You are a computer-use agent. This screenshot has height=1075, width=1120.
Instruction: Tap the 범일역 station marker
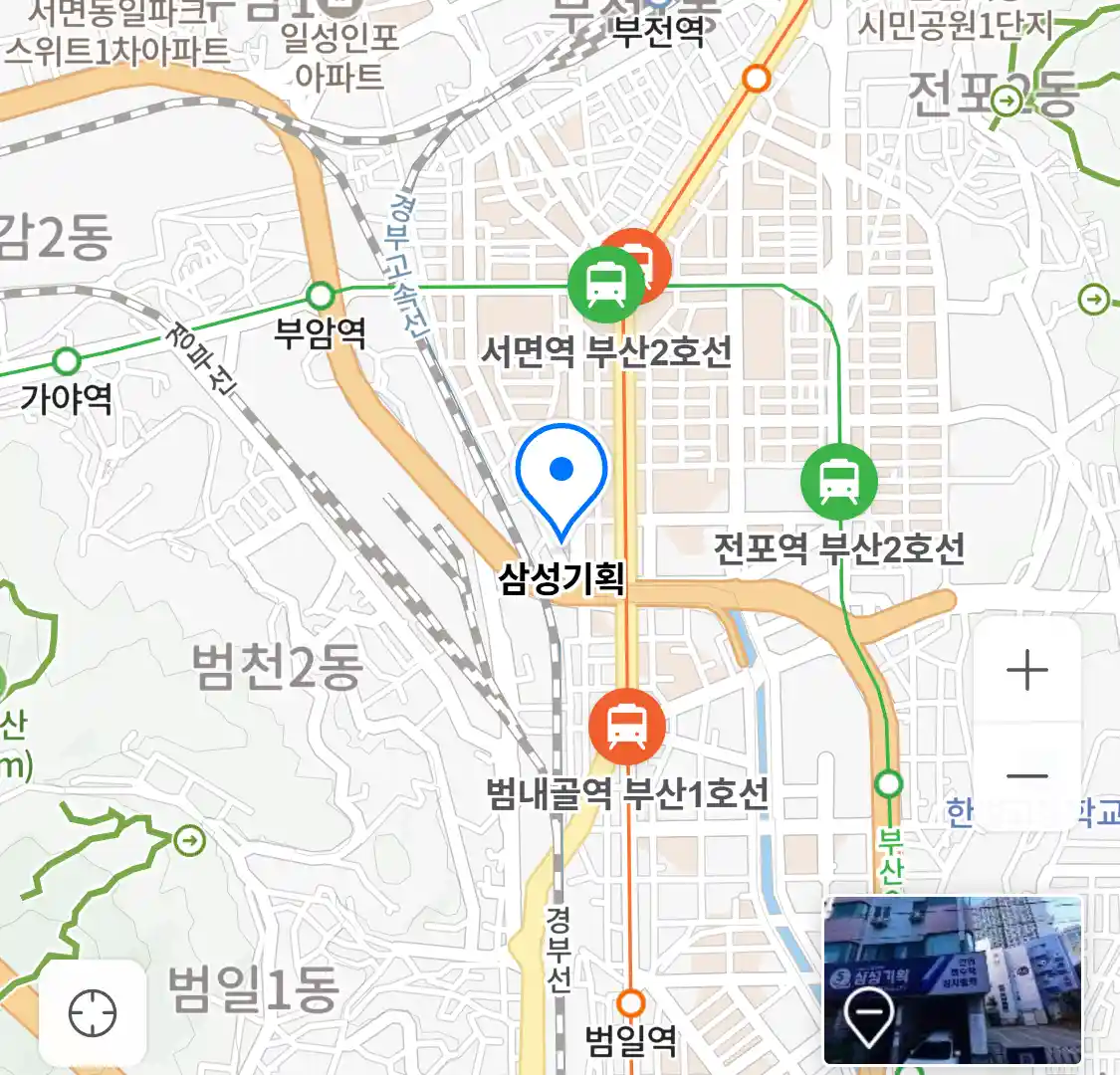click(630, 1002)
